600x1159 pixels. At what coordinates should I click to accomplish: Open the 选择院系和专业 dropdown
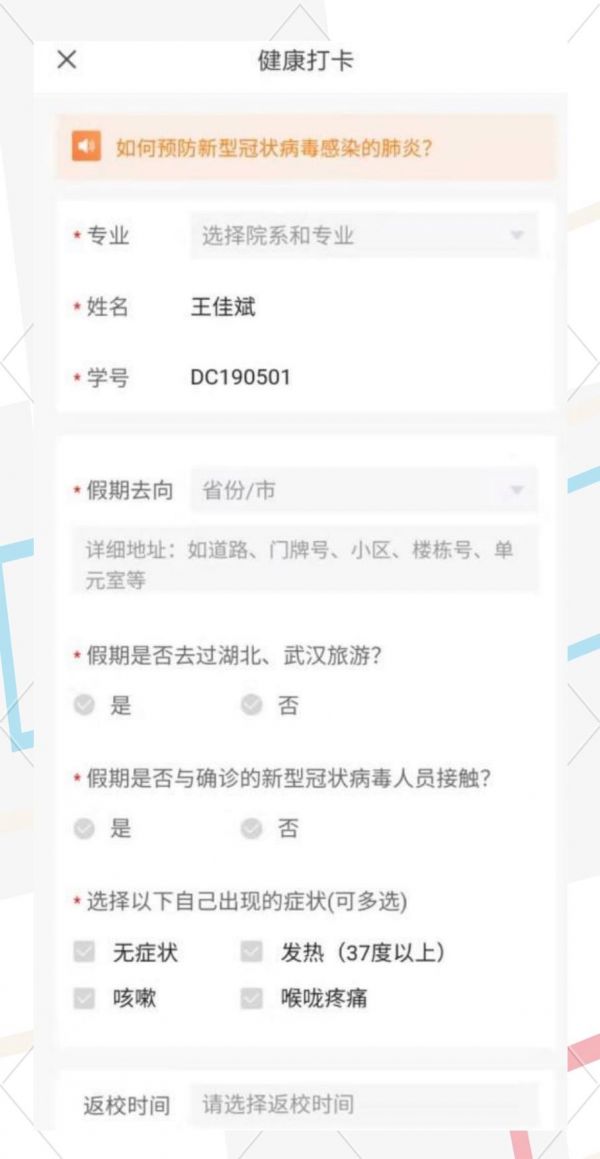coord(364,236)
